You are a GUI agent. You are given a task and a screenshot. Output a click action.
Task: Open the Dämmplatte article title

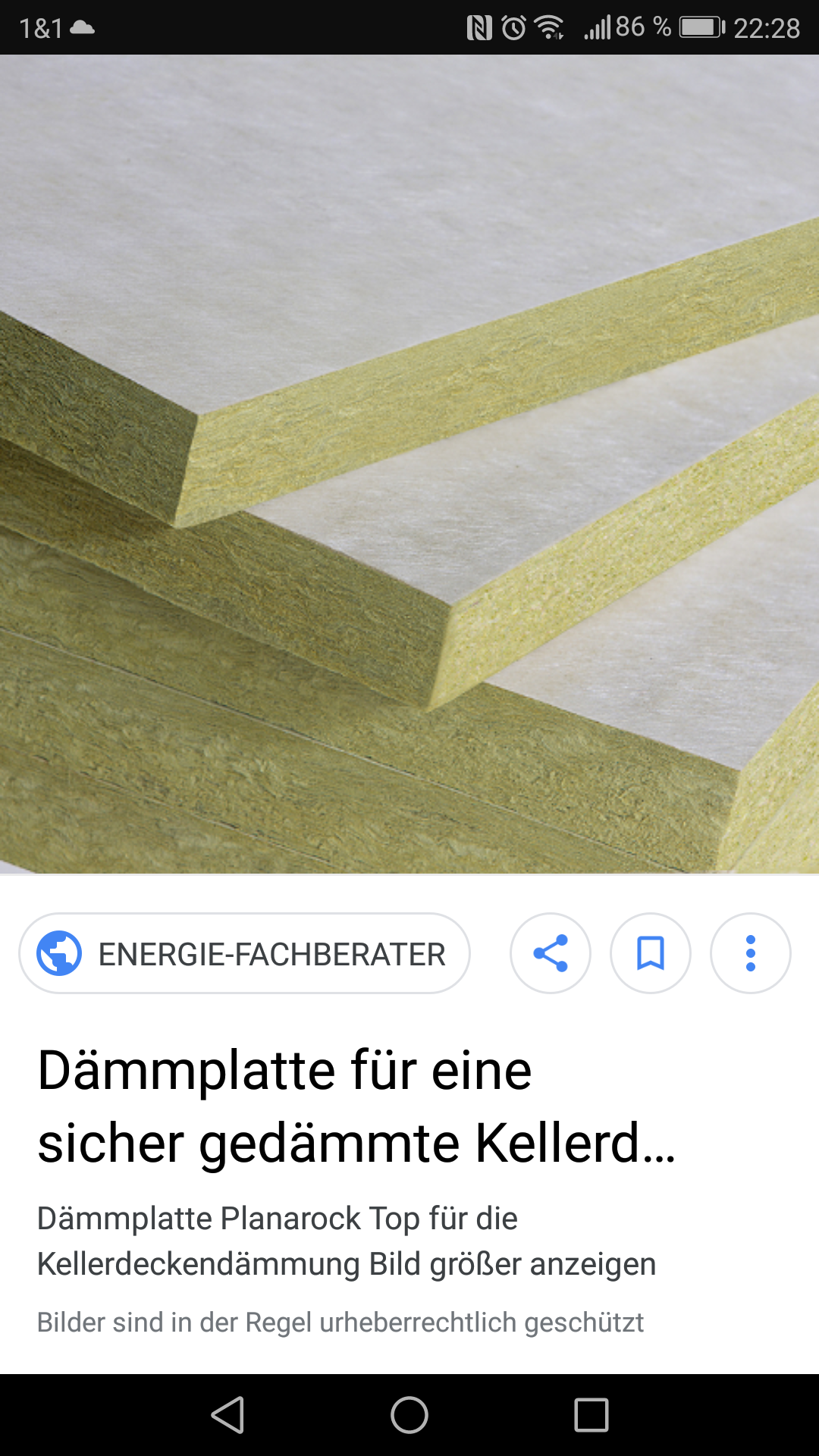point(356,1106)
